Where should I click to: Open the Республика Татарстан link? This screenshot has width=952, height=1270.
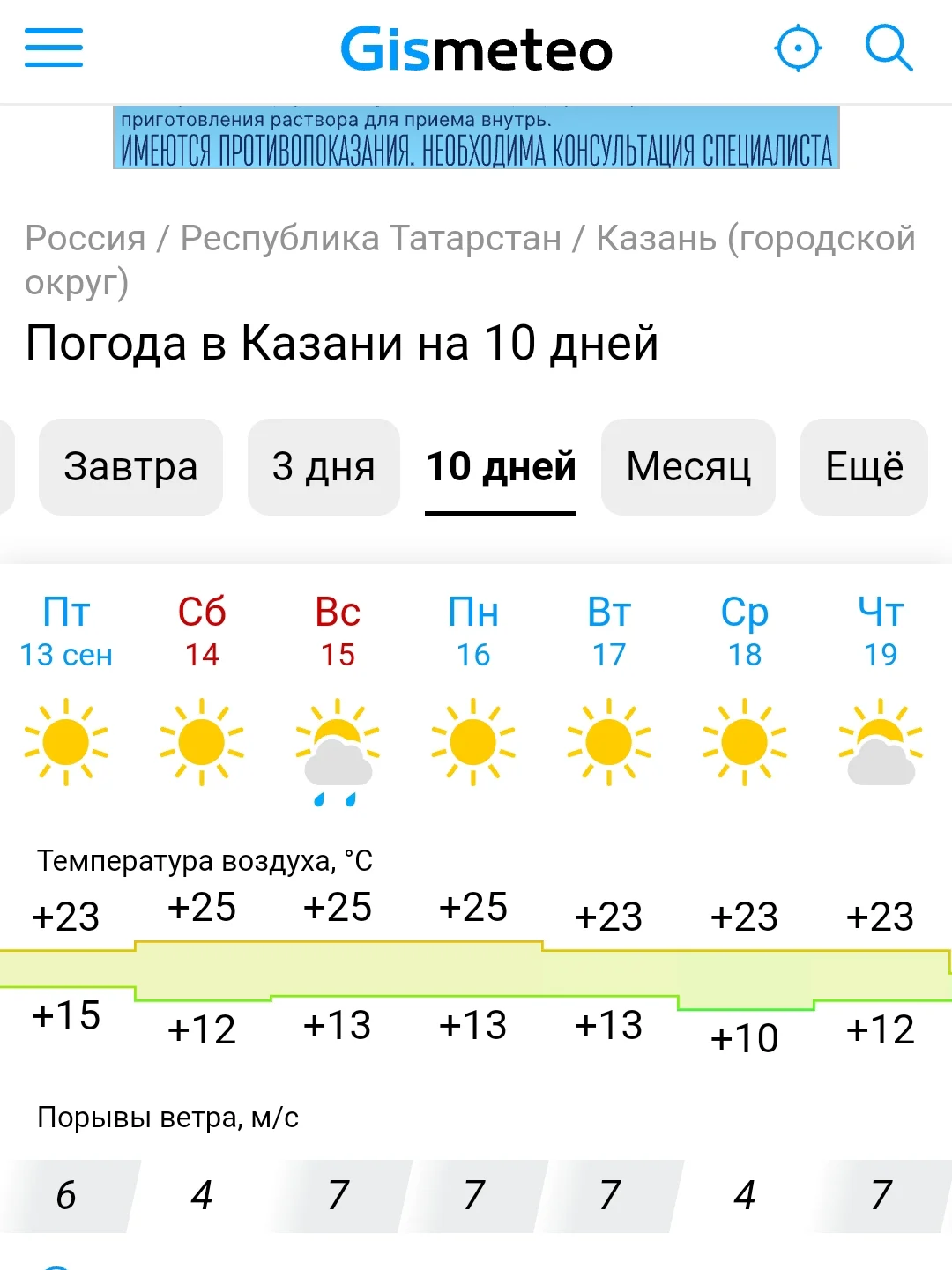click(x=370, y=238)
